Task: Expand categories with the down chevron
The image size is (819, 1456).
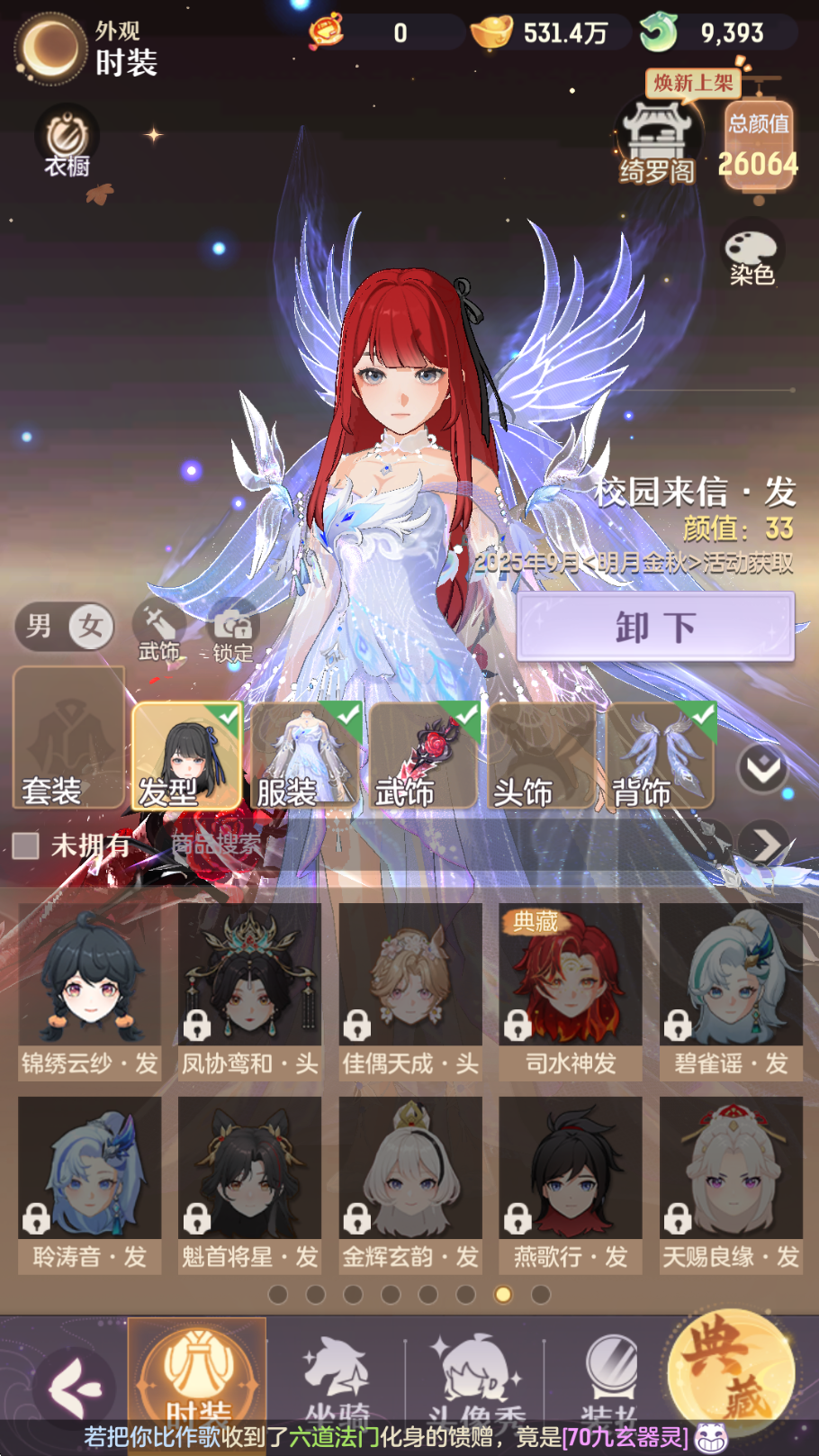Action: (762, 769)
